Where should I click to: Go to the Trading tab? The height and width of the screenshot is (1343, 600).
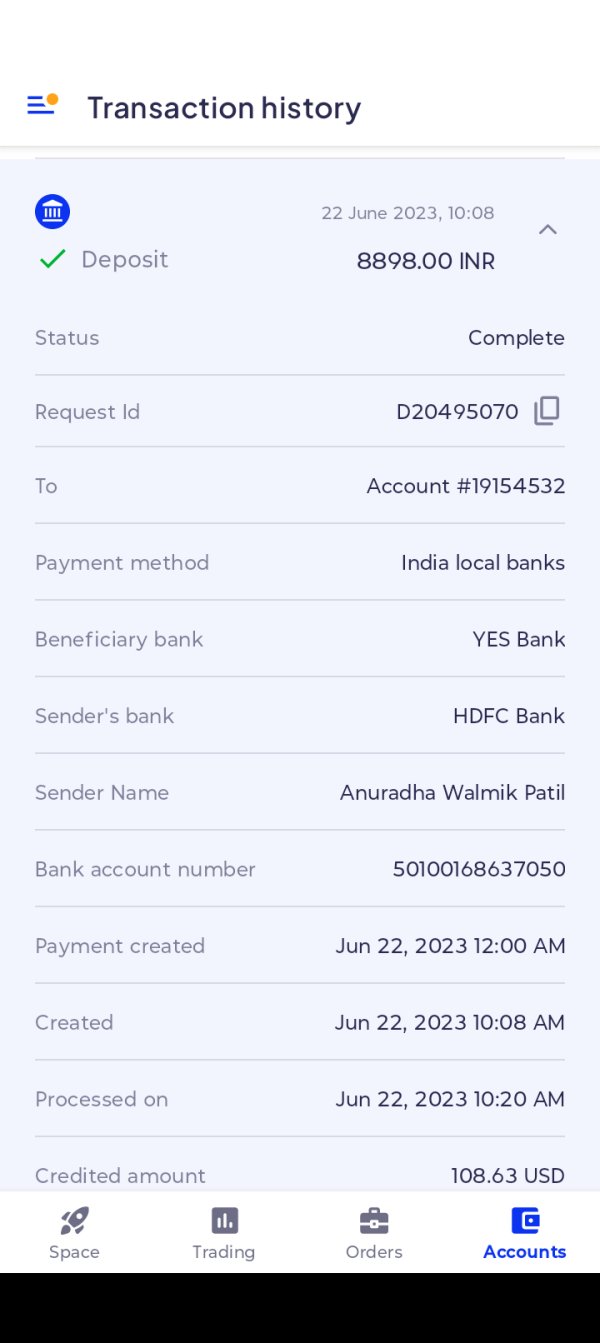(224, 1232)
